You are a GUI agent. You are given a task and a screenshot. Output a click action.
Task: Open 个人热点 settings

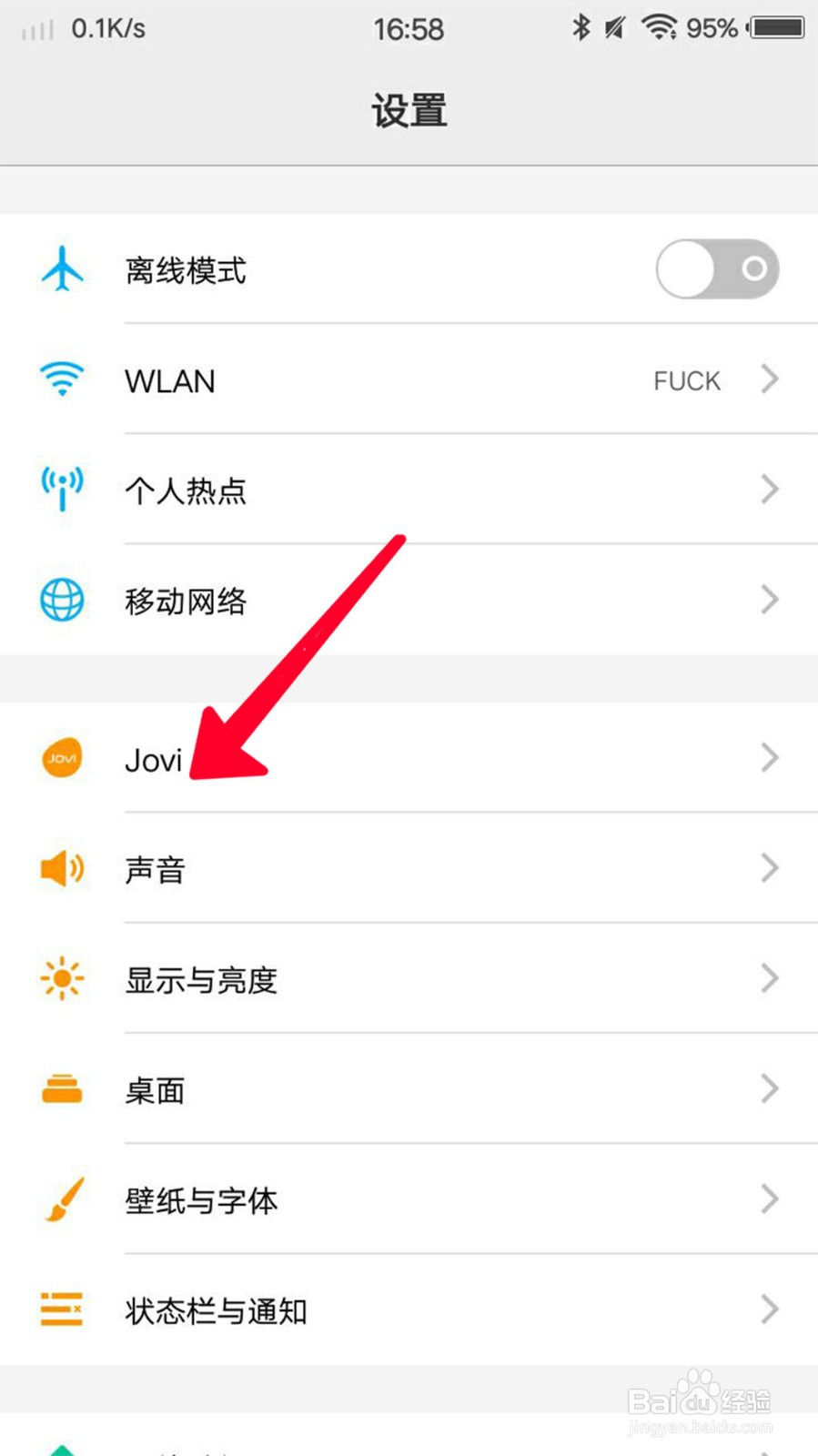click(409, 490)
